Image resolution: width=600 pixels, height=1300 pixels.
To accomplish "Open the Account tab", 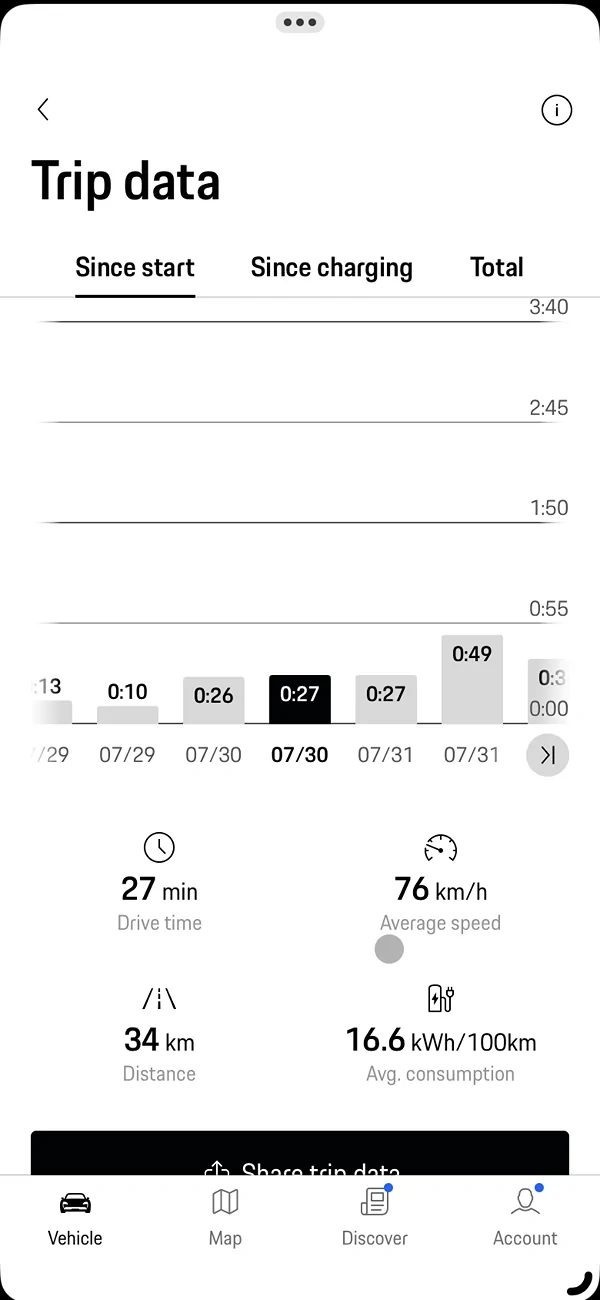I will pos(525,1217).
